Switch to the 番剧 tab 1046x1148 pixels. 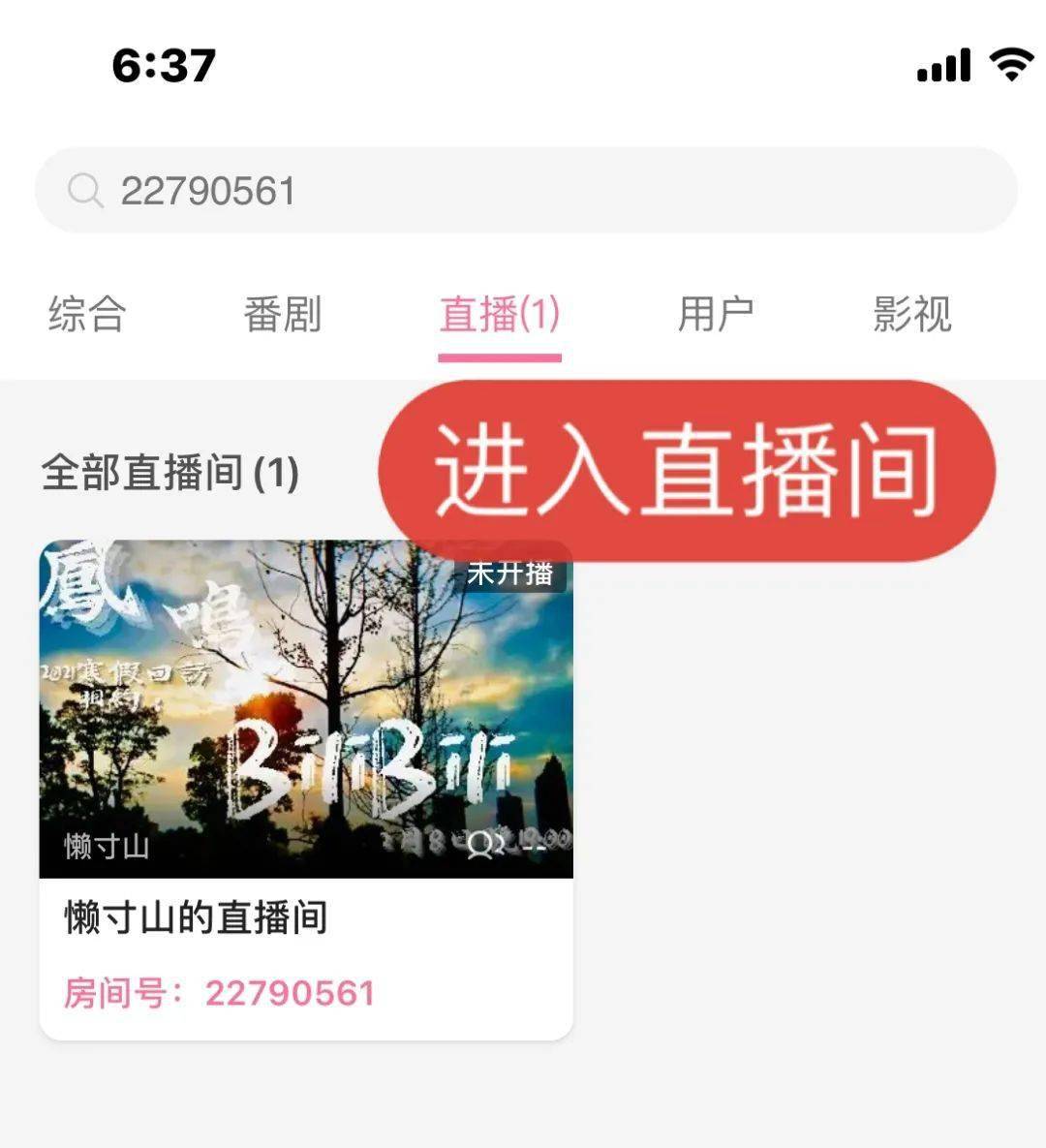pos(282,315)
